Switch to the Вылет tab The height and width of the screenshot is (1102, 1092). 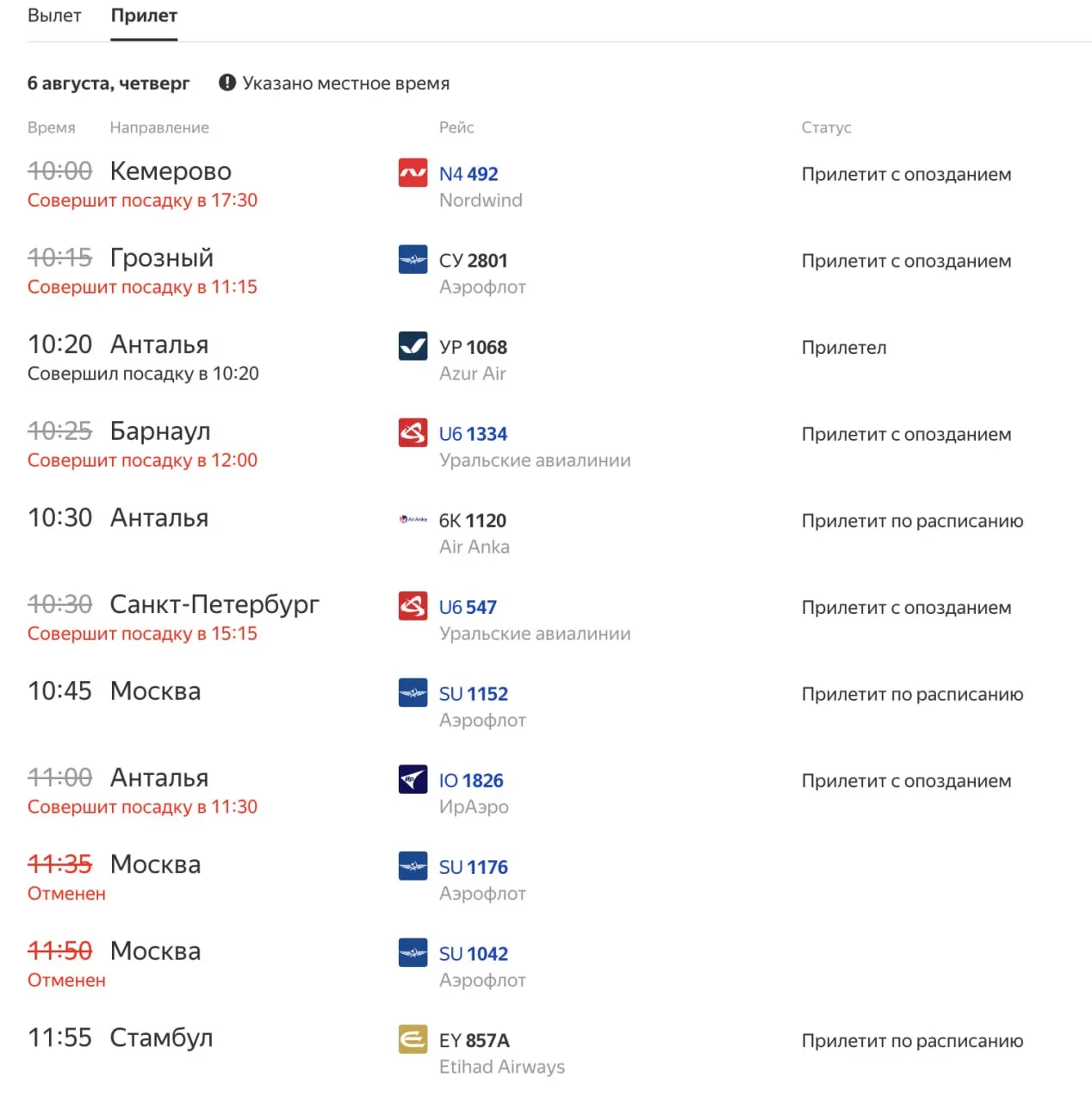(54, 15)
